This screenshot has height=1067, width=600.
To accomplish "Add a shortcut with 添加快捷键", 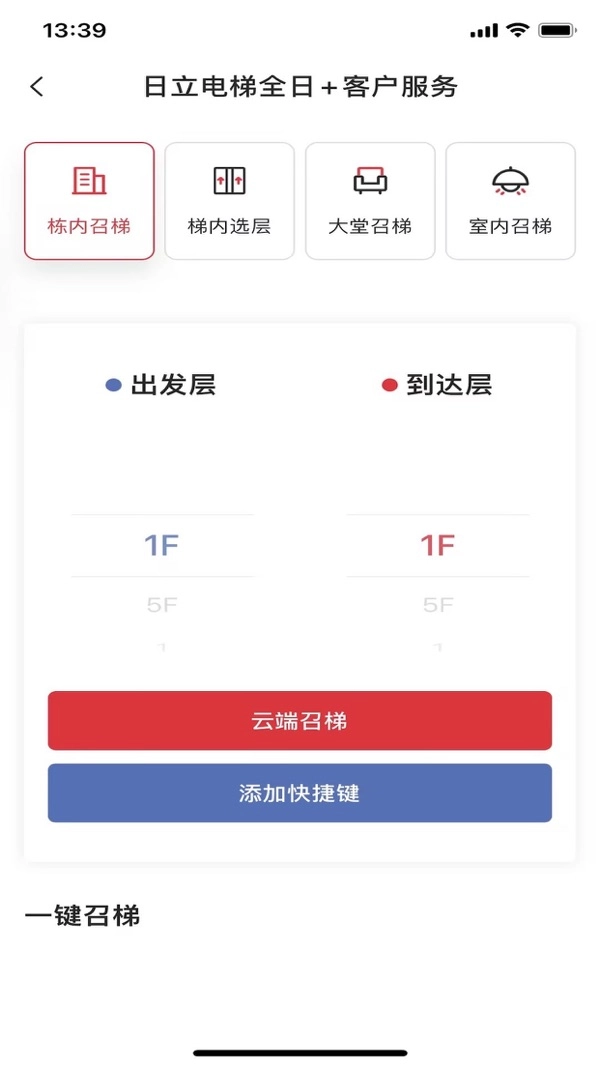I will [300, 793].
